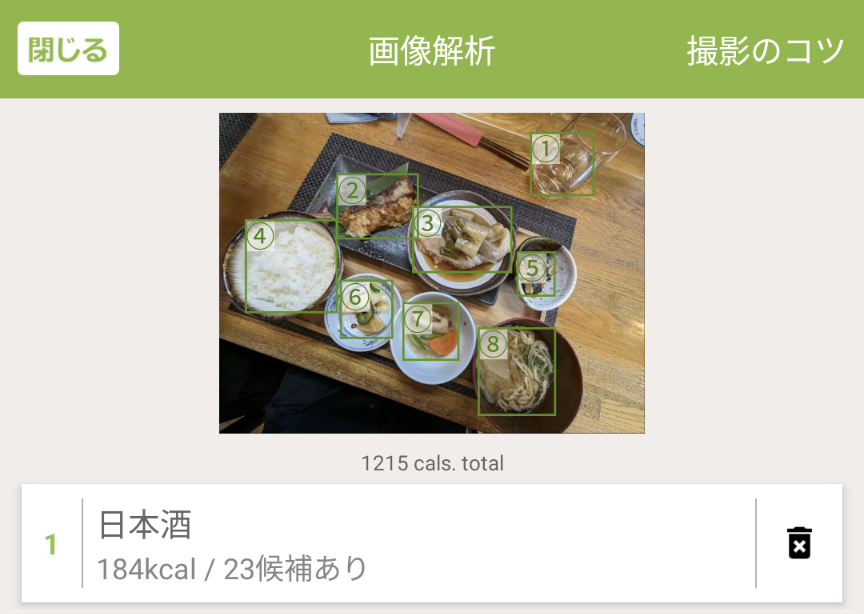
Task: Select detection box 8 on noodle soup
Action: (x=516, y=371)
